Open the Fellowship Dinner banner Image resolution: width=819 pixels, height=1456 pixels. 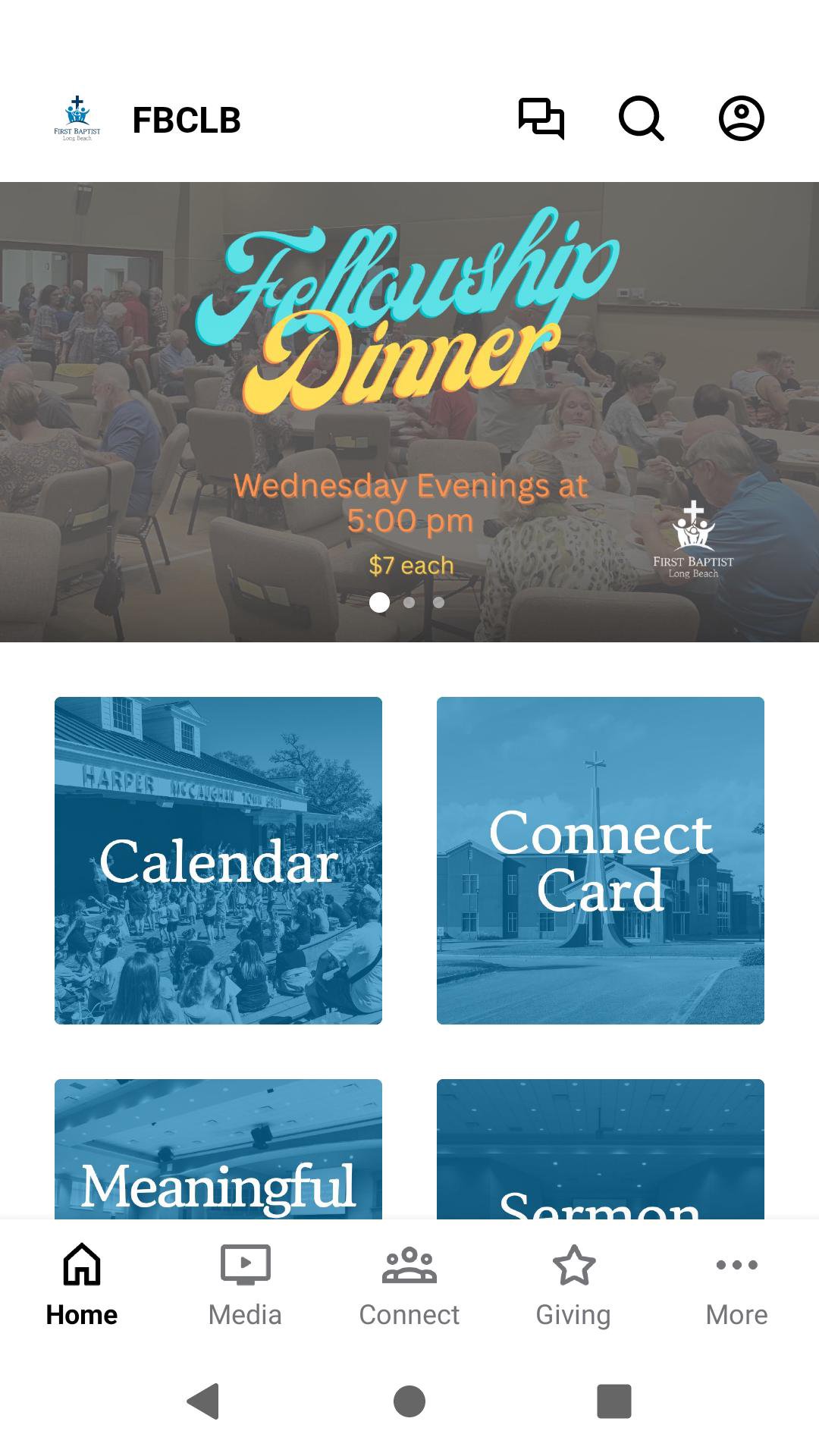point(409,412)
